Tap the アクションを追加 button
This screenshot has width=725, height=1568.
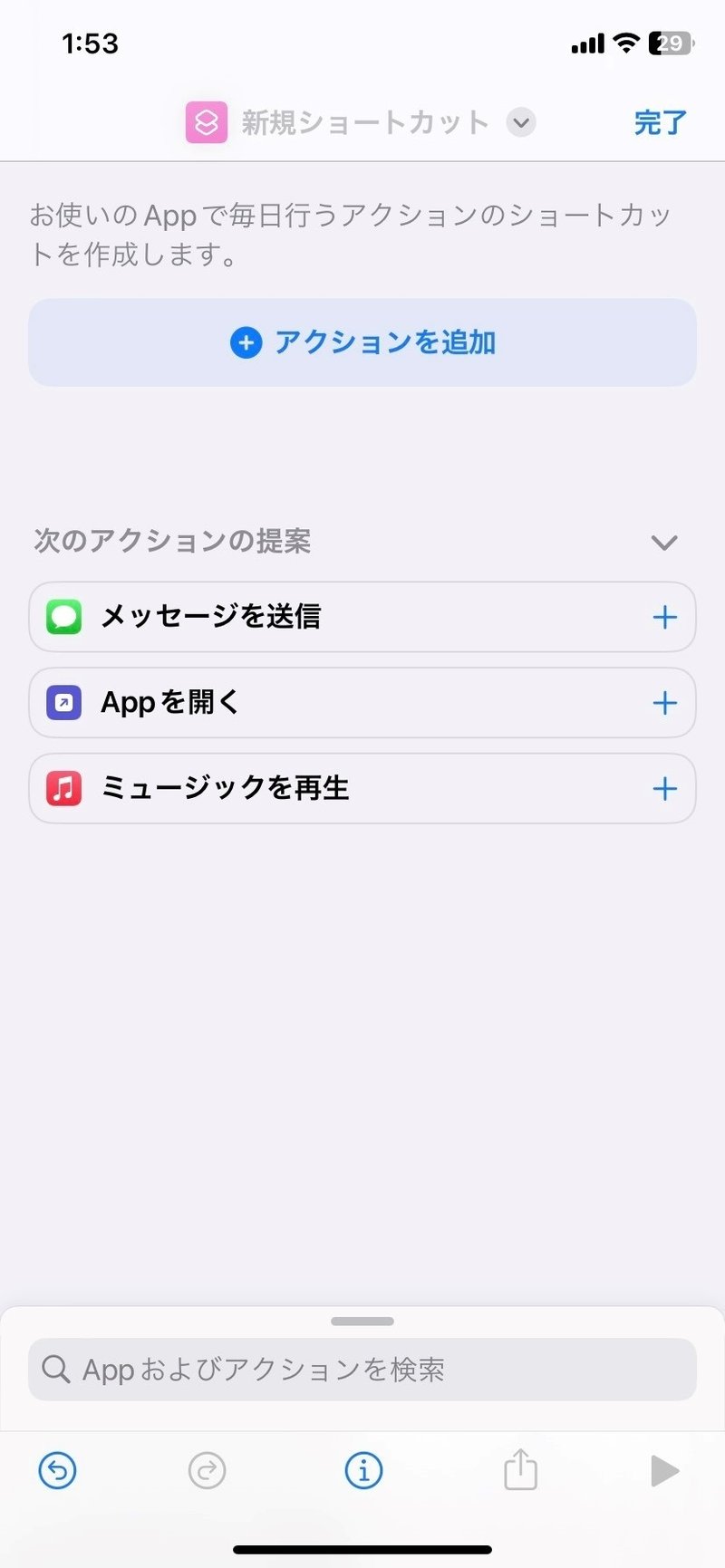pyautogui.click(x=362, y=342)
